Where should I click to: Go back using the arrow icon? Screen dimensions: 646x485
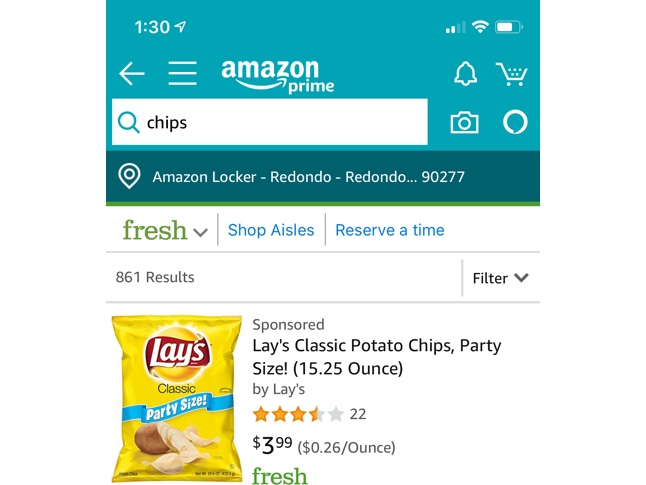(x=131, y=74)
